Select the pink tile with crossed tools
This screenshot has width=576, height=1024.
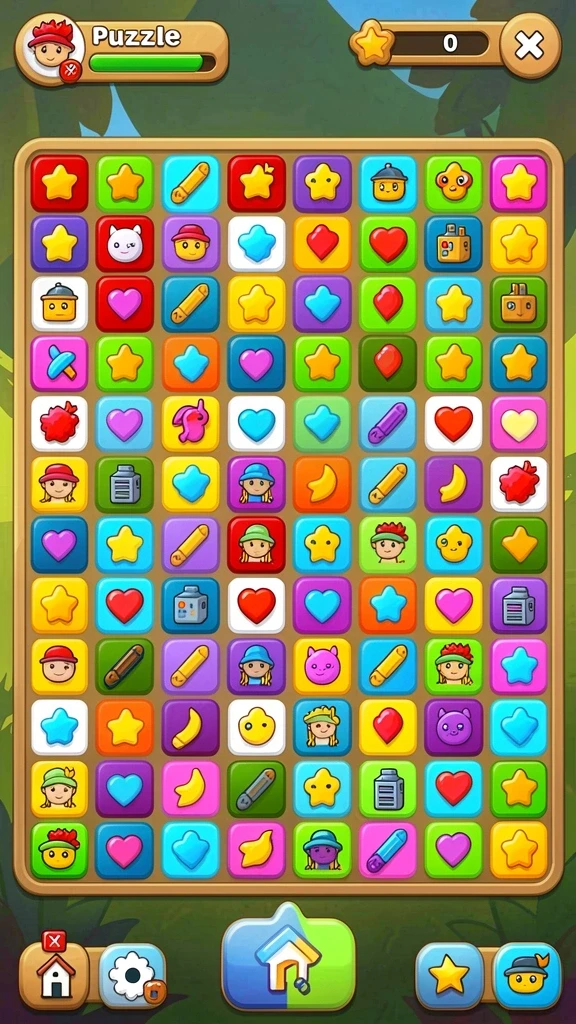point(59,363)
